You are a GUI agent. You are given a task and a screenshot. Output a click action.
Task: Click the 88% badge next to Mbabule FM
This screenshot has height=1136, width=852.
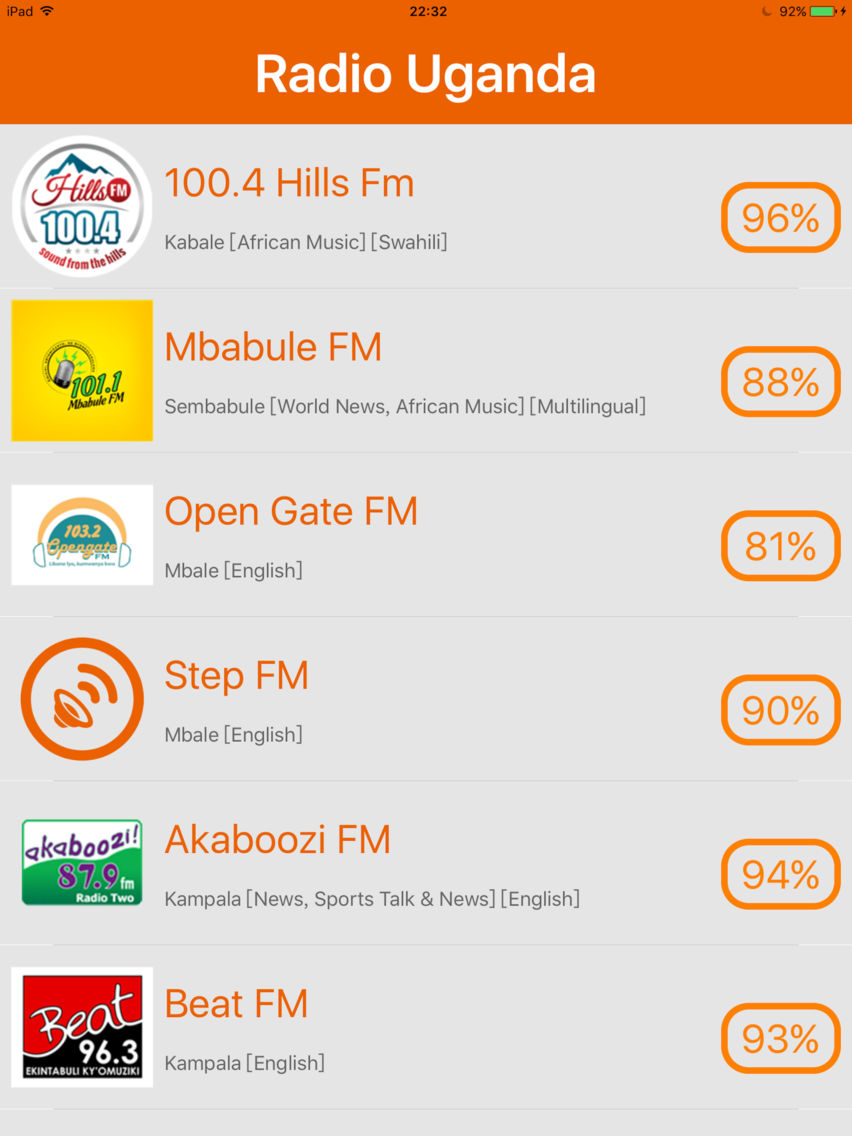tap(781, 382)
